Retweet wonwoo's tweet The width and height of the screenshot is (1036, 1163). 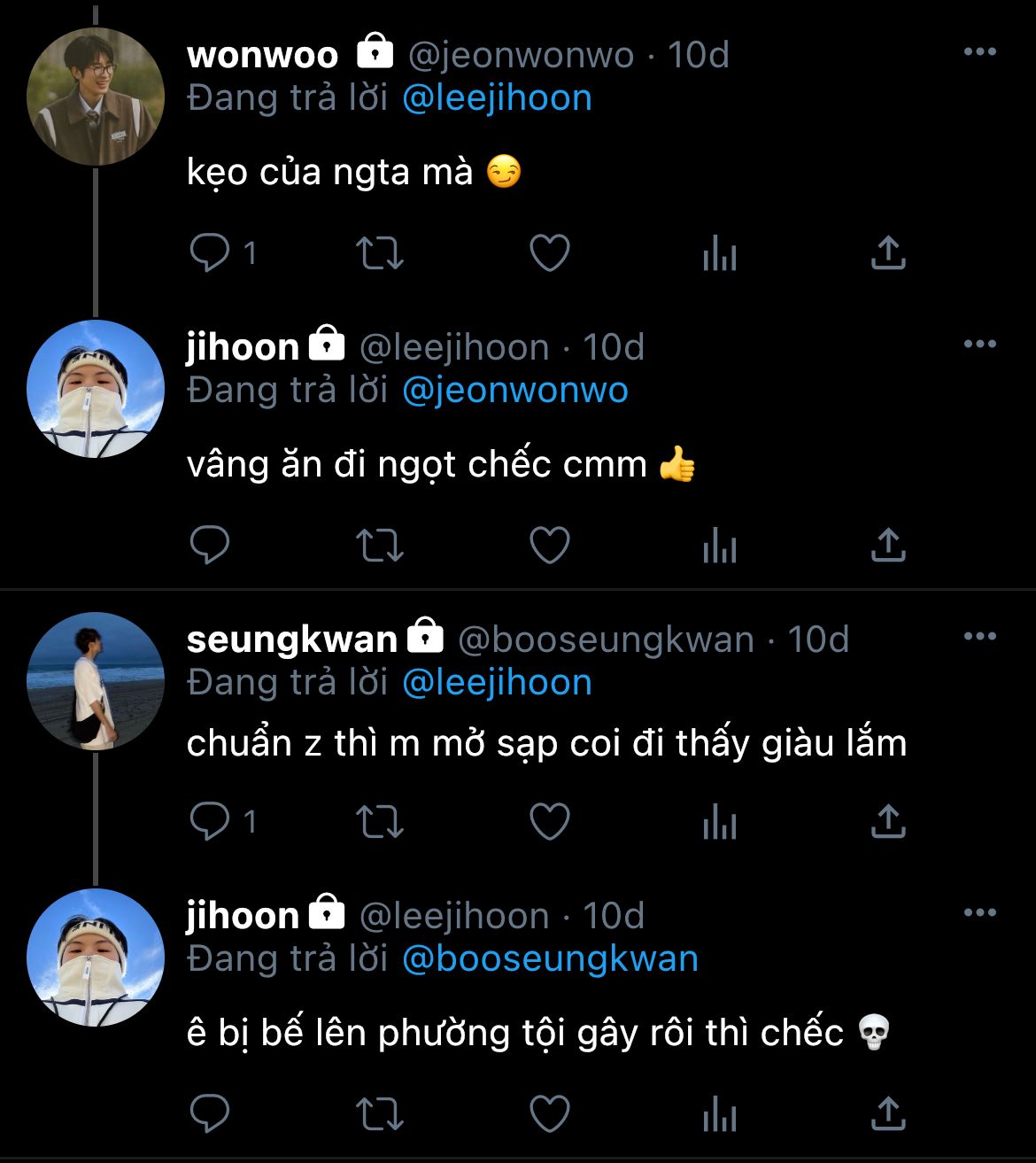(x=380, y=254)
